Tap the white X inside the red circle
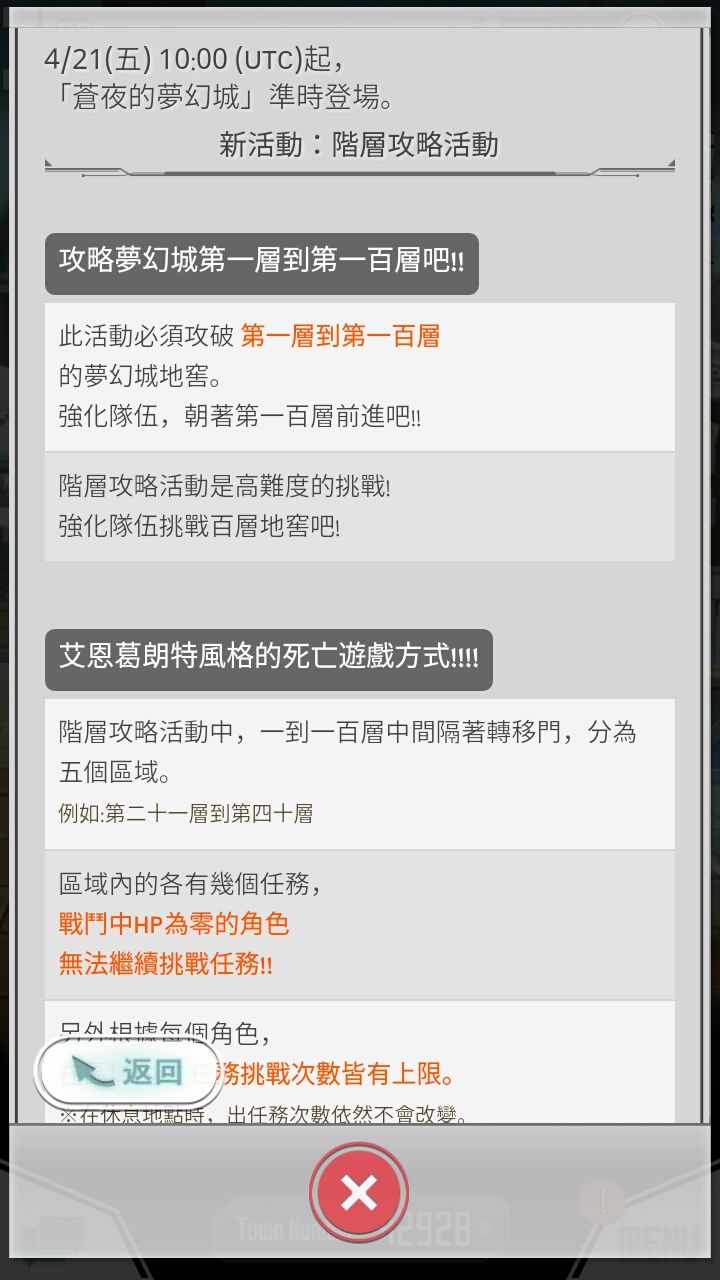The height and width of the screenshot is (1280, 720). click(359, 1192)
